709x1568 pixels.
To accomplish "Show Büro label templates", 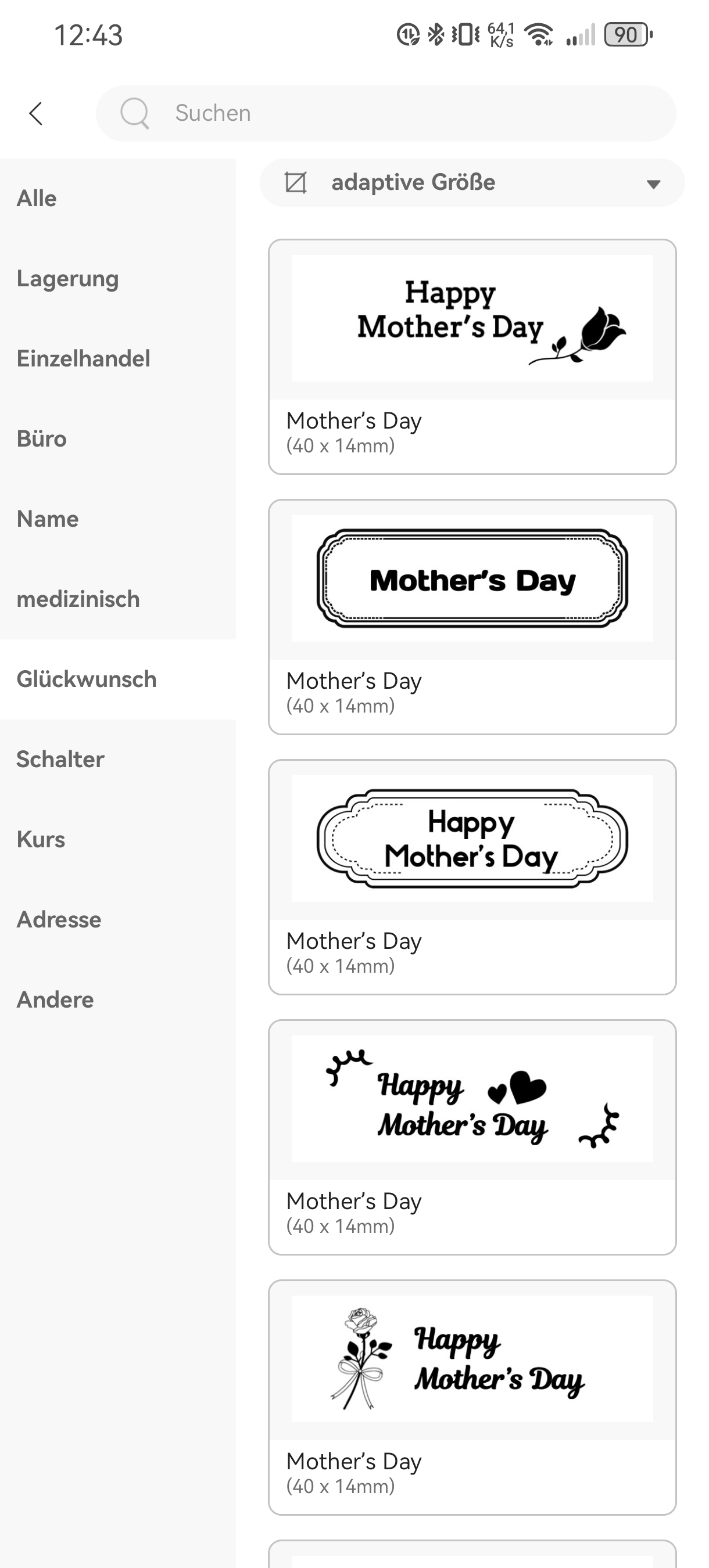I will (x=117, y=439).
